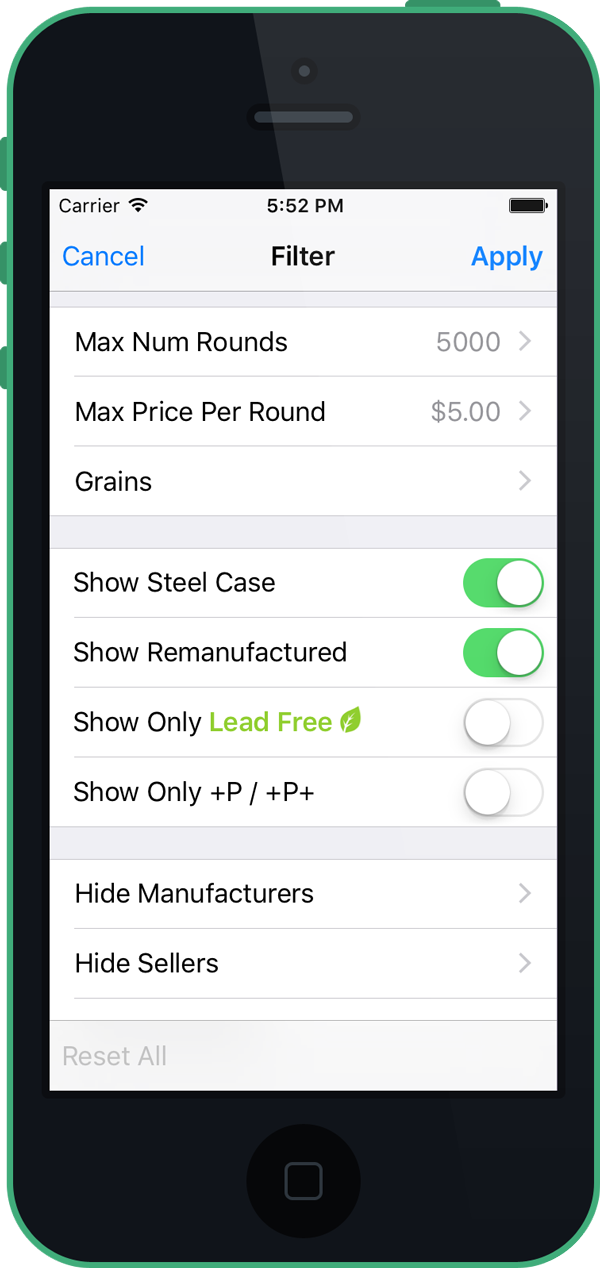Turn off Show Steel Case
Viewport: 600px width, 1268px height.
tap(502, 583)
